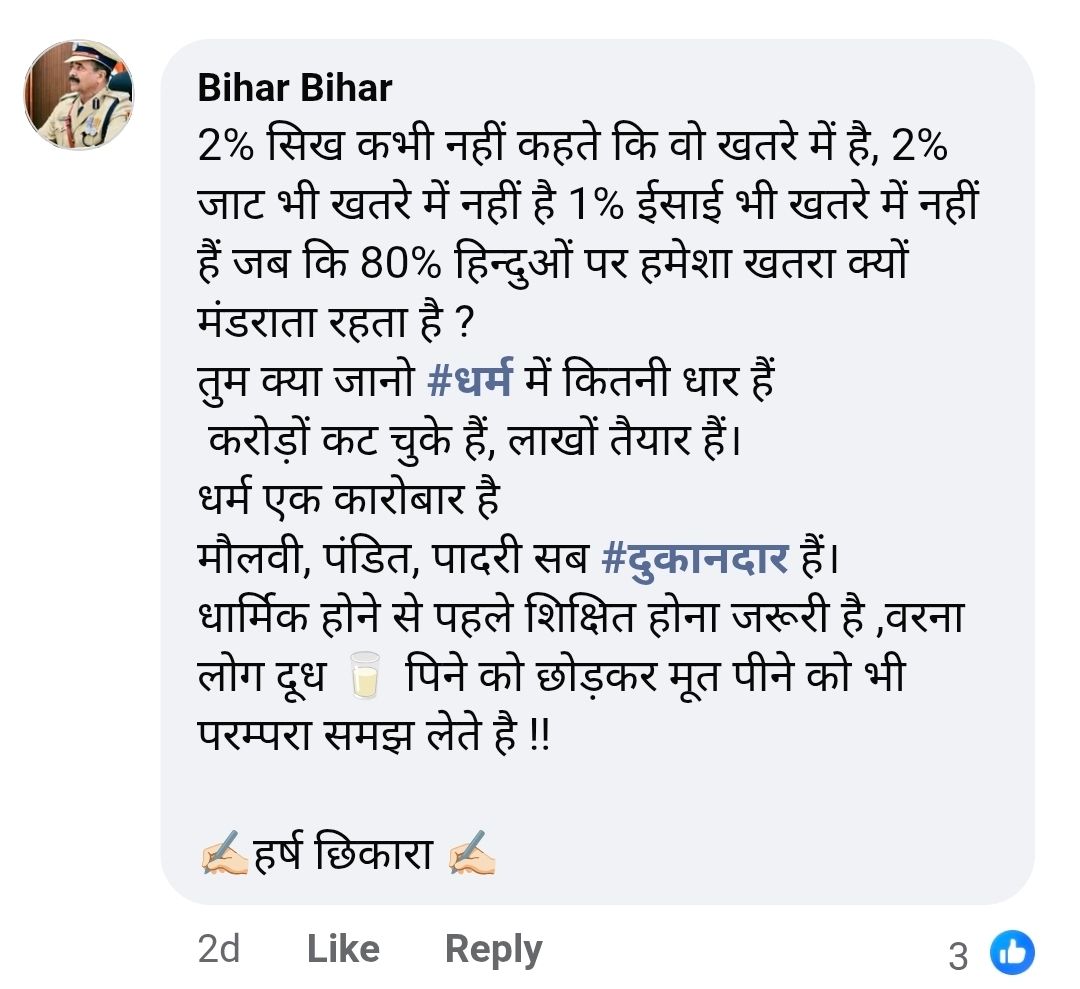View the 3 reactions on this comment
Image resolution: width=1080 pixels, height=989 pixels.
(x=992, y=955)
